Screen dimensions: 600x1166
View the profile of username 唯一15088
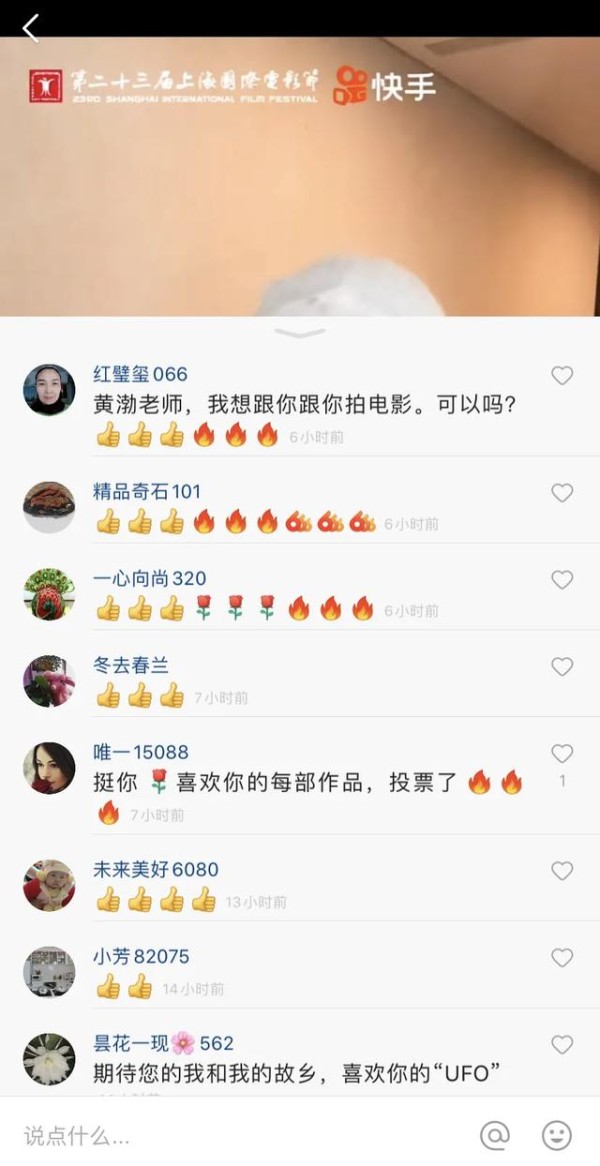[x=141, y=752]
